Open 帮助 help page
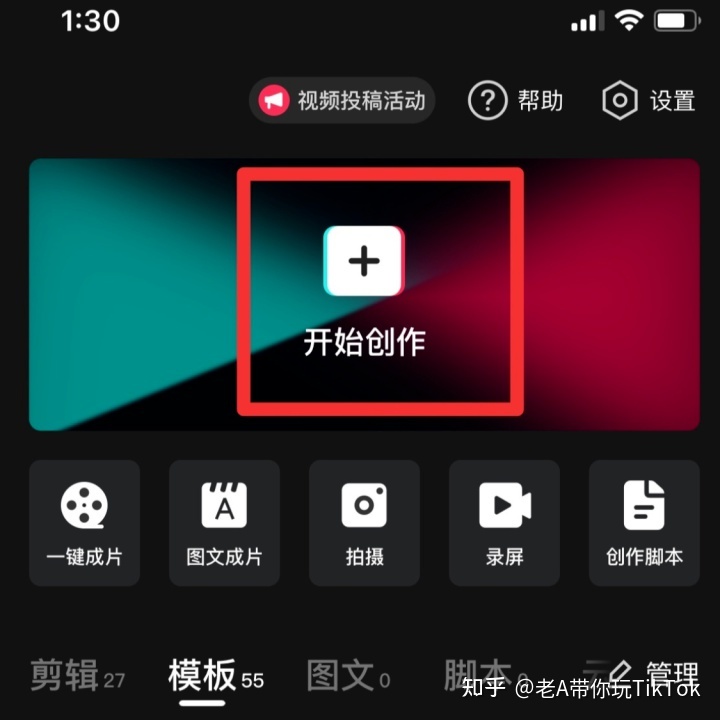The image size is (720, 720). [x=516, y=101]
